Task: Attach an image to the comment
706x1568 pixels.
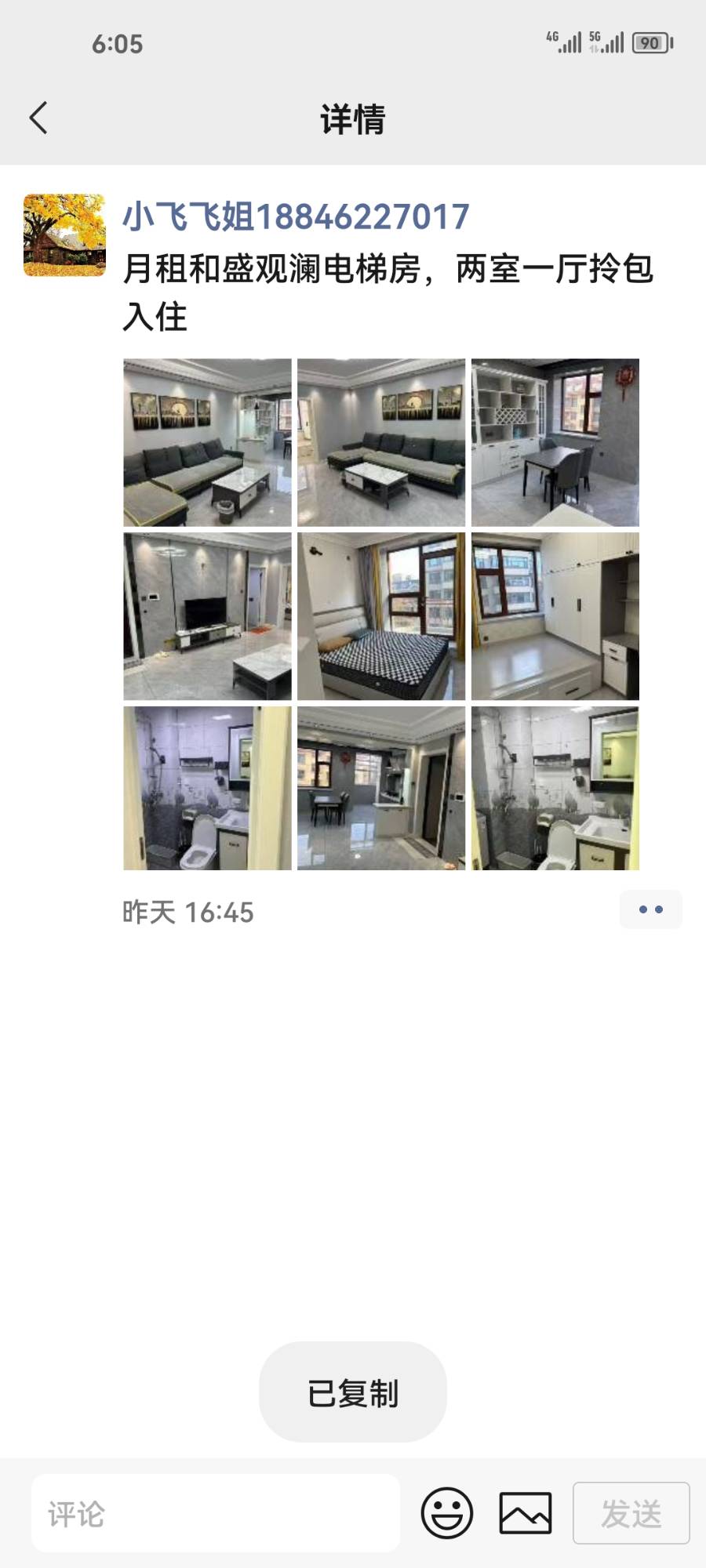Action: pyautogui.click(x=526, y=1513)
